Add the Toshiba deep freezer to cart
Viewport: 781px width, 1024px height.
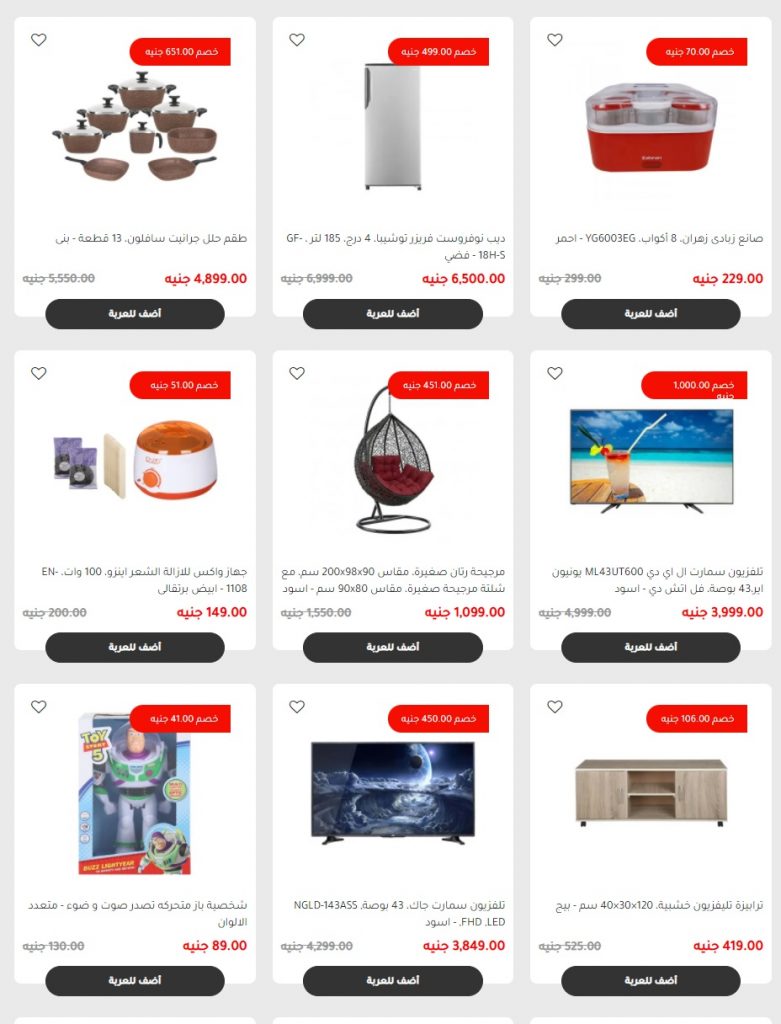coord(393,313)
